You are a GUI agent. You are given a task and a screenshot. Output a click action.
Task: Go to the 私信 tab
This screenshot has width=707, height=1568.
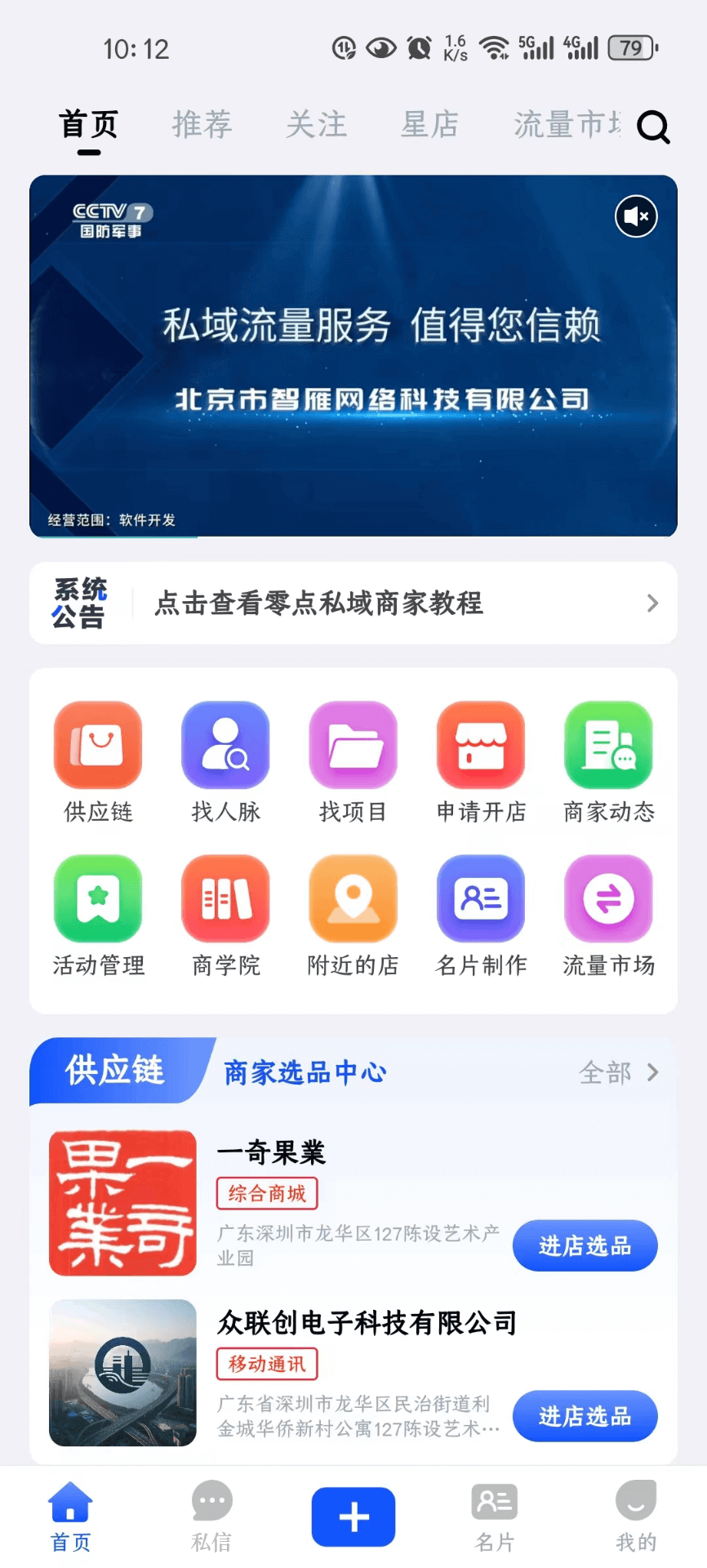pos(211,1517)
